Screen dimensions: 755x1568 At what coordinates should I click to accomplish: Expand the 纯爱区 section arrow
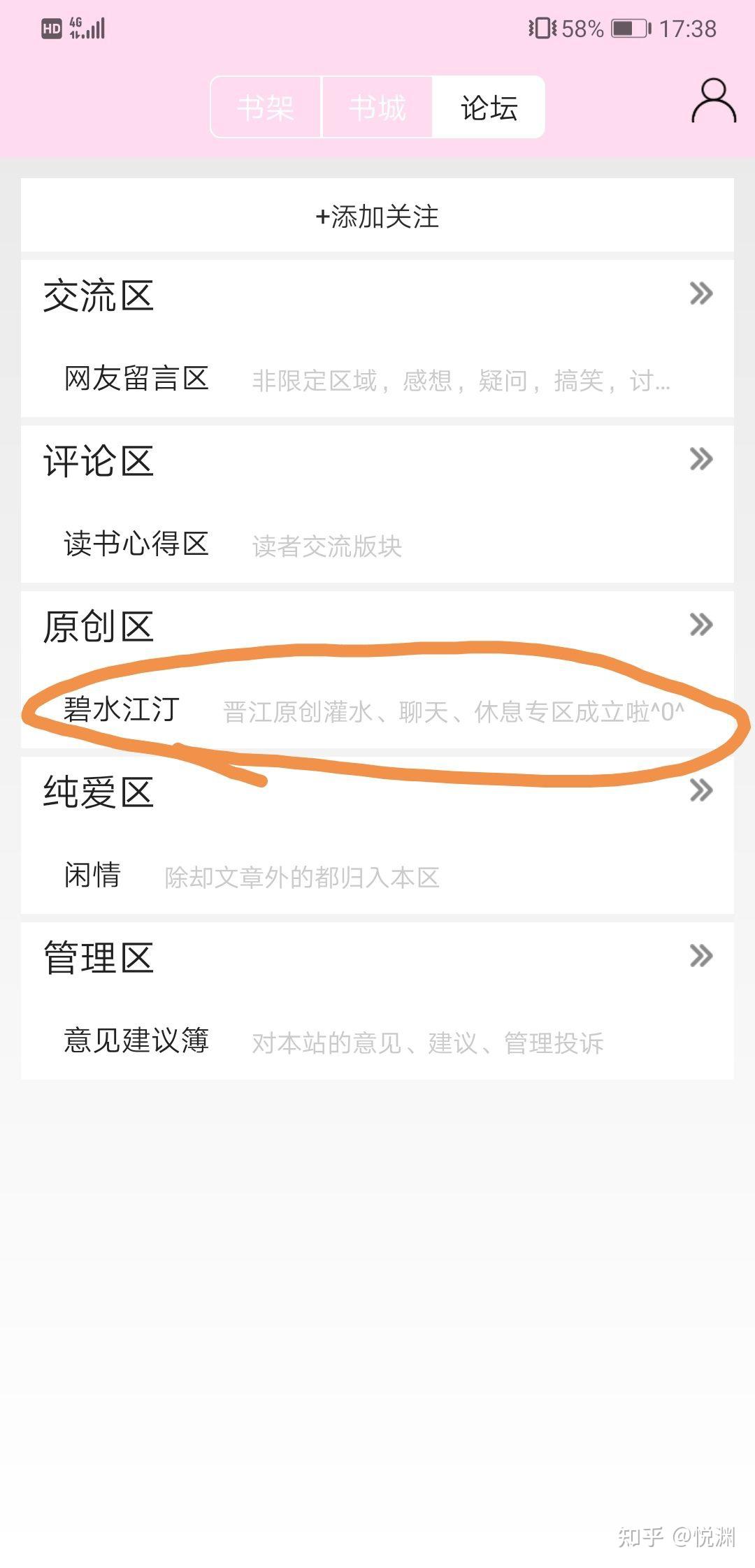[x=700, y=790]
